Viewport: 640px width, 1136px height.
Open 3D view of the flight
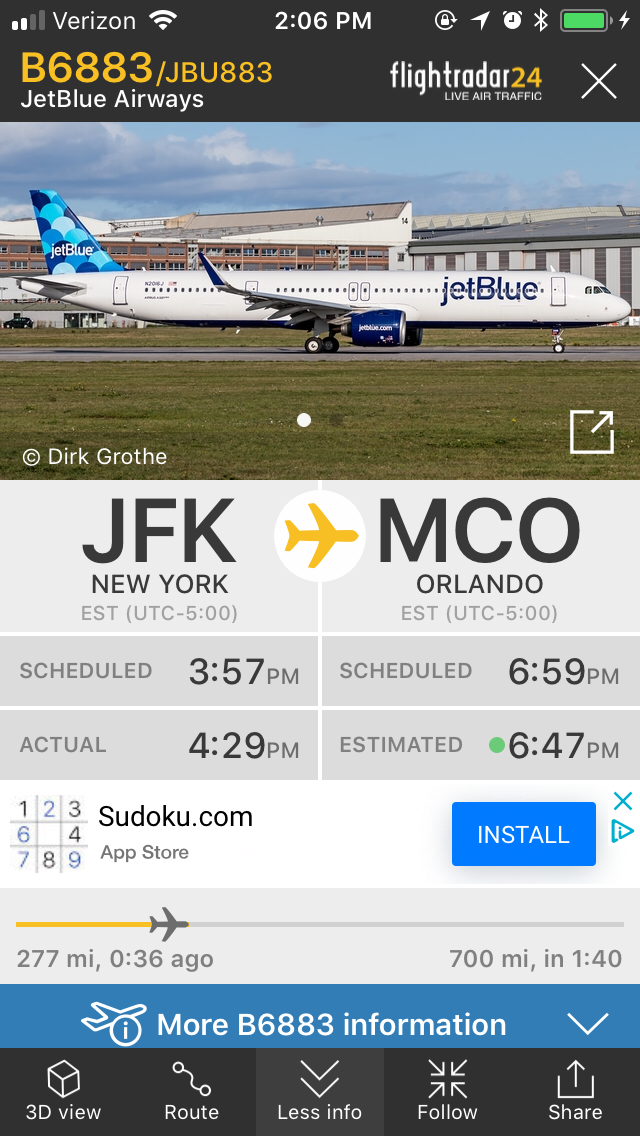point(64,1091)
